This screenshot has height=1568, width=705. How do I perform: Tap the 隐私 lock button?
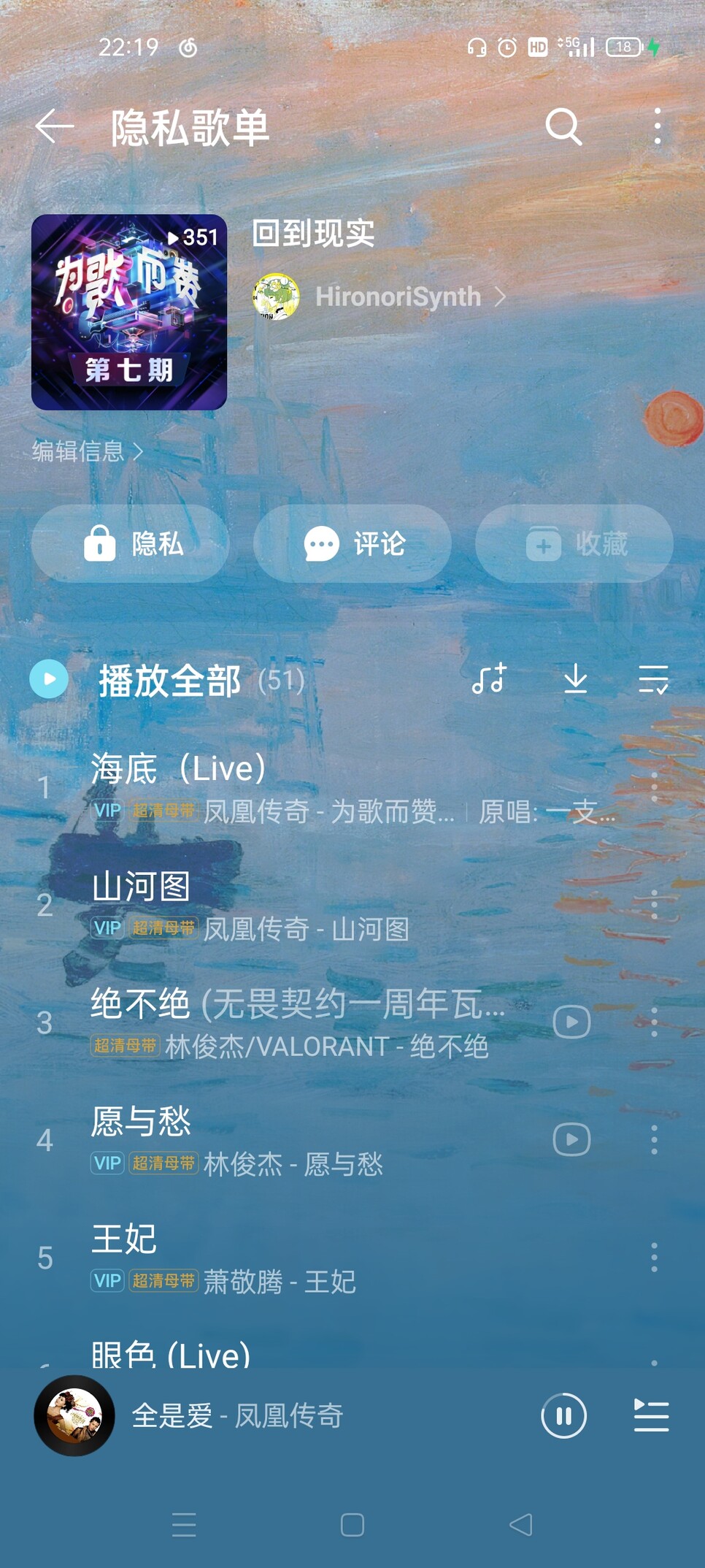pyautogui.click(x=131, y=543)
